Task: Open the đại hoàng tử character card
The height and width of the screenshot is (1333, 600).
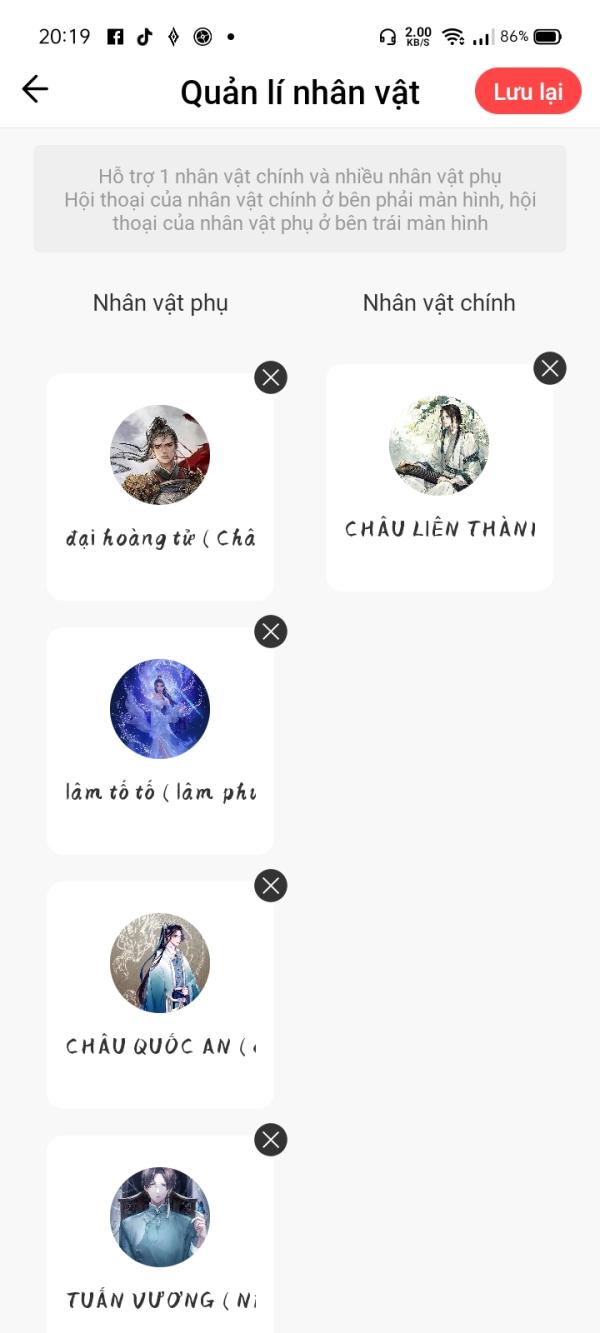Action: (x=160, y=487)
